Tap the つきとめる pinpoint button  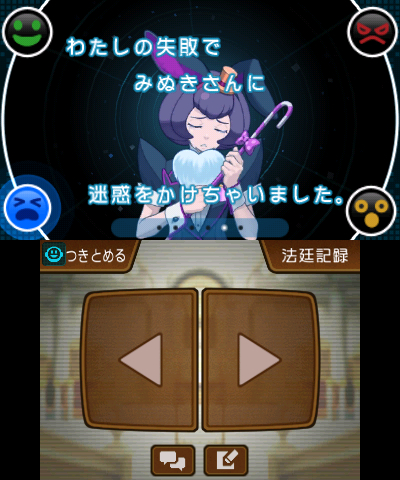[x=87, y=256]
